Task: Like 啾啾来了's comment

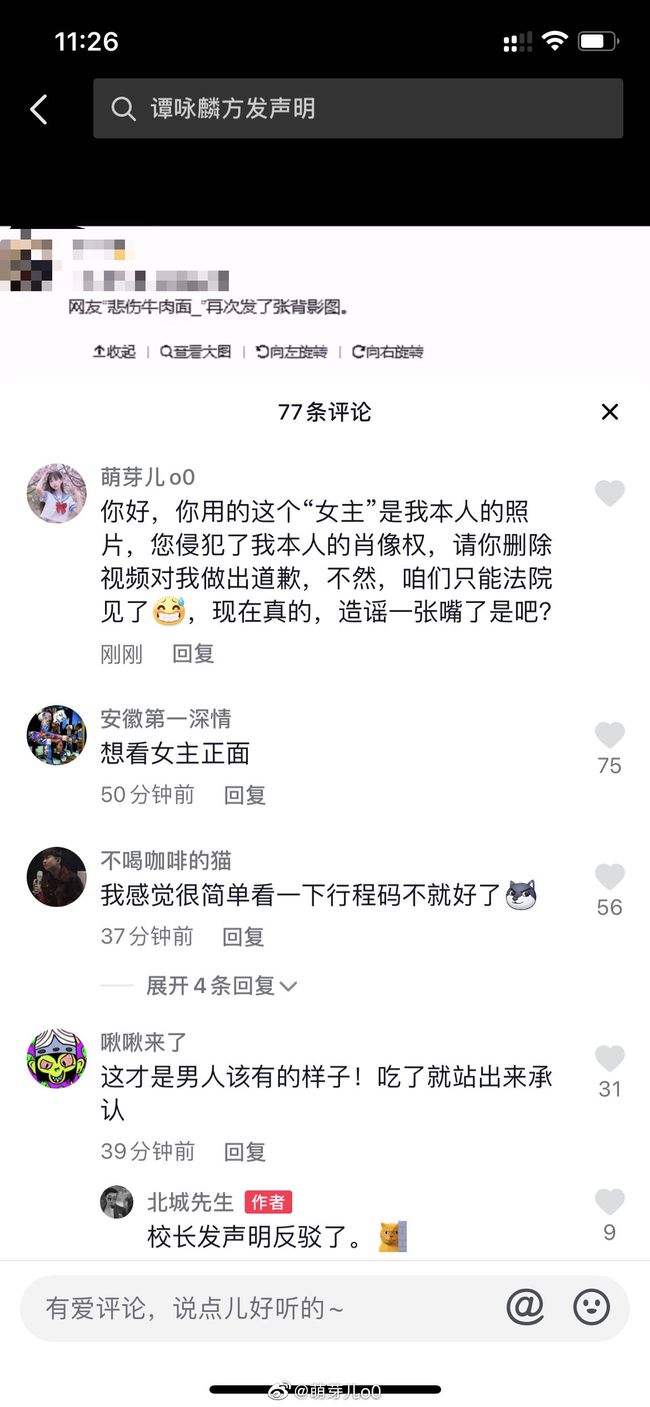Action: tap(609, 1059)
